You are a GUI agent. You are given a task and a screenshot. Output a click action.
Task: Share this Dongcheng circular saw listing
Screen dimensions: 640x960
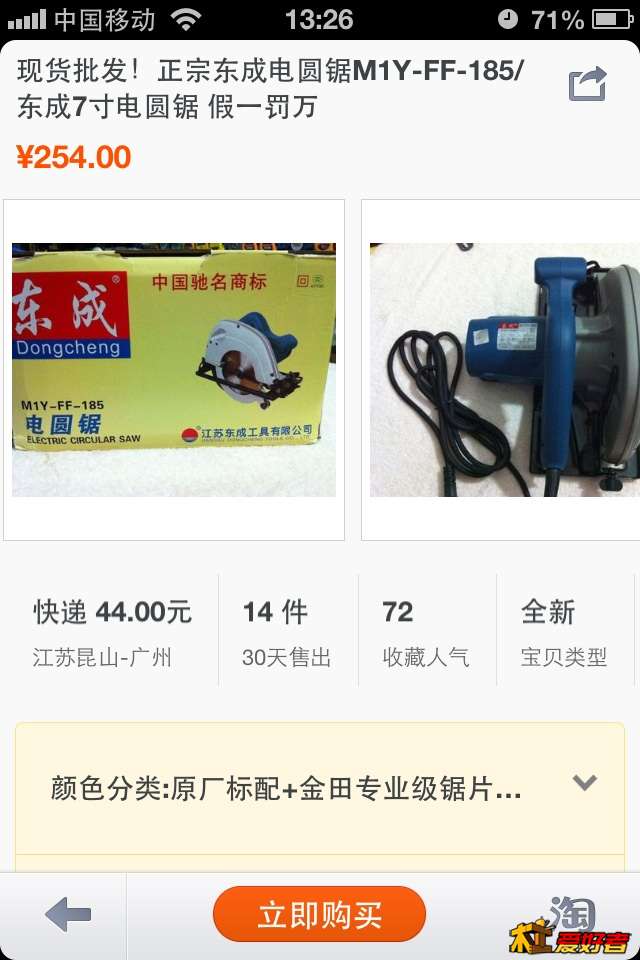pyautogui.click(x=588, y=85)
